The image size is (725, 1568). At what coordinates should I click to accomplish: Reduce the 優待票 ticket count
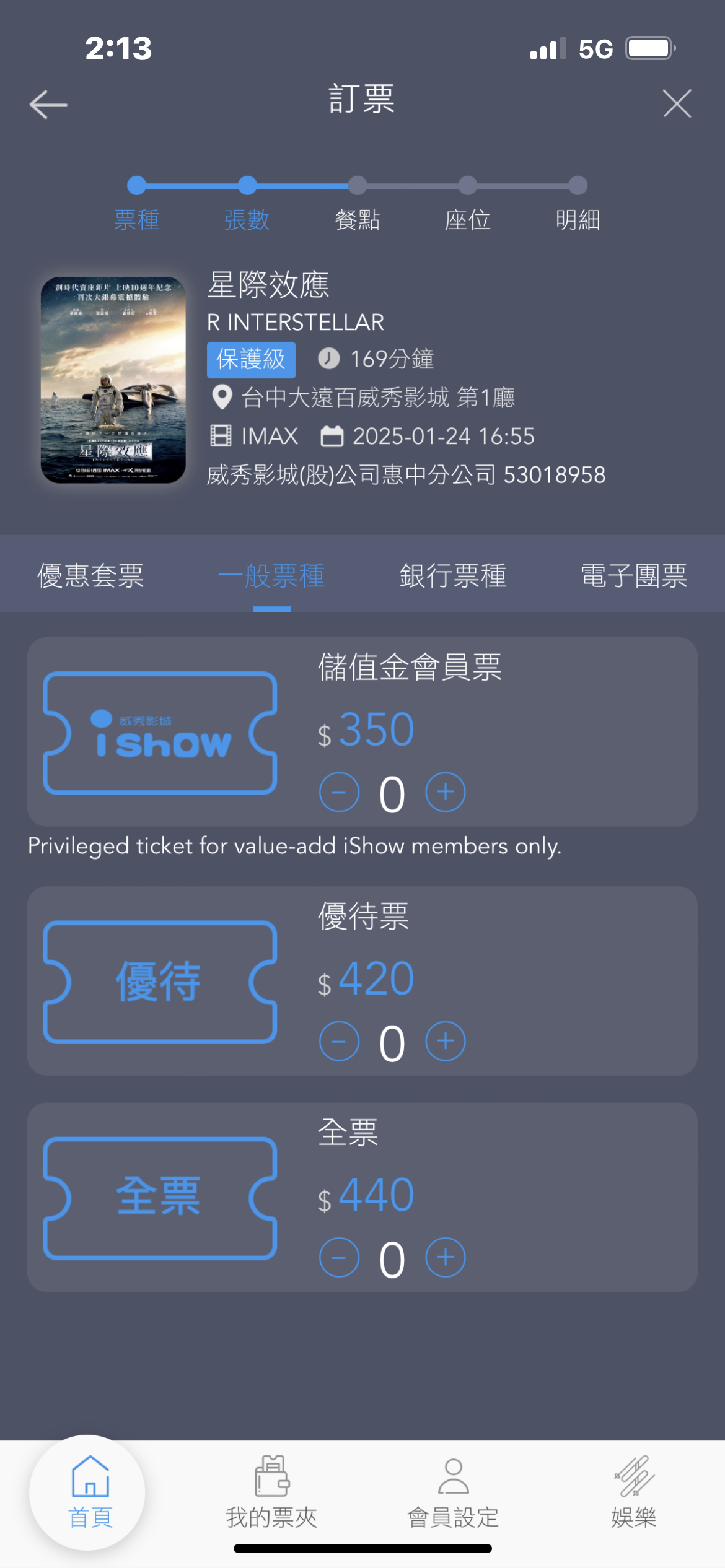pos(339,1041)
